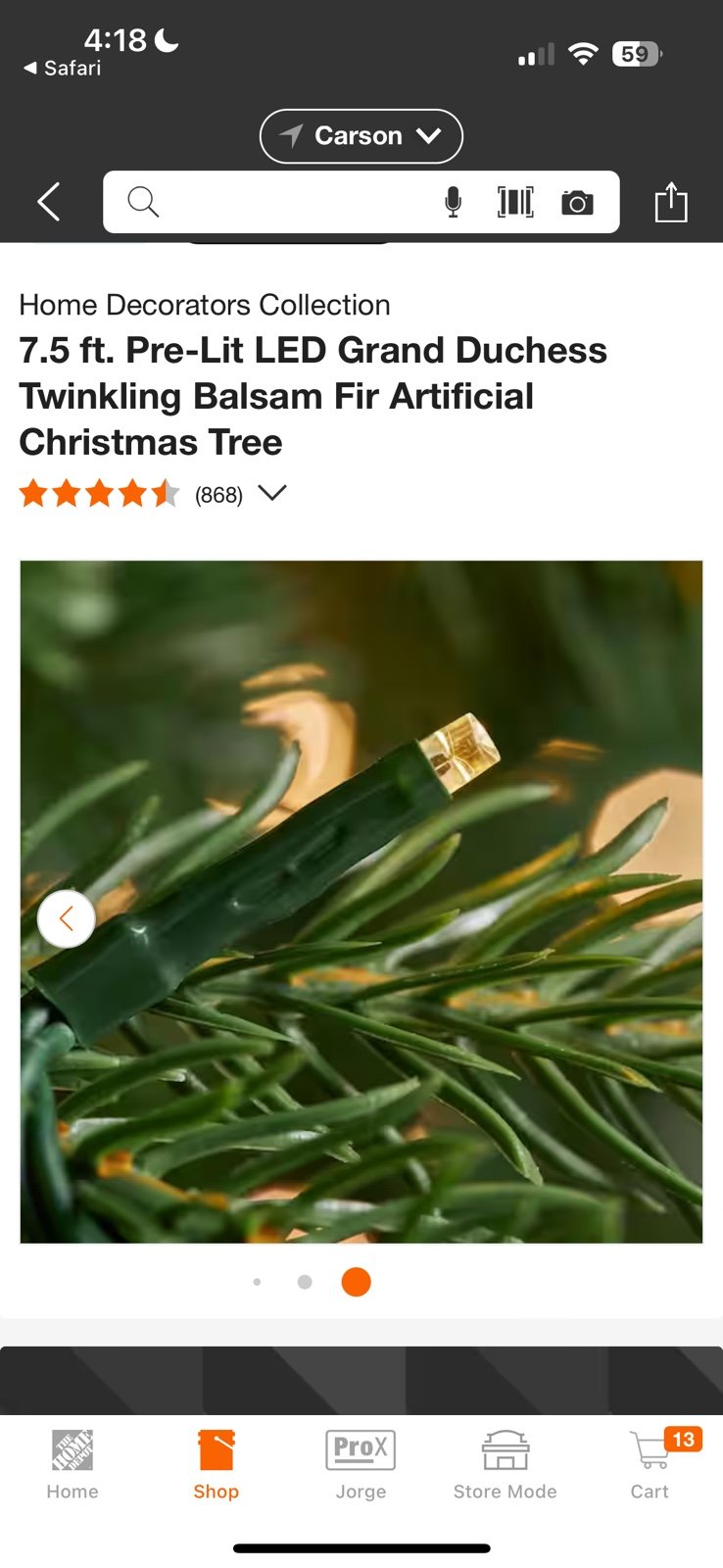Open the Pro Xtra Jorge tab

tap(361, 1465)
